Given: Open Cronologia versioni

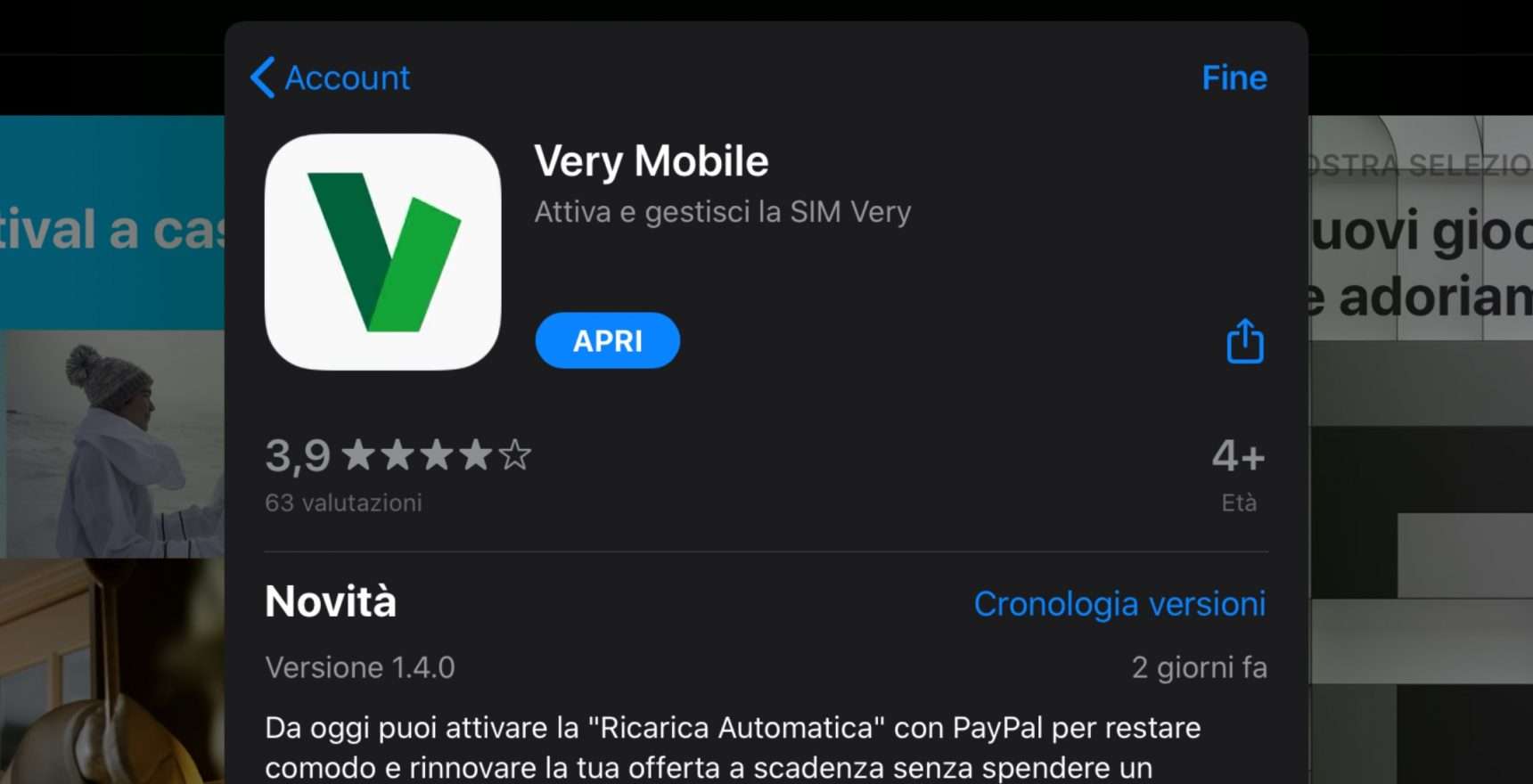Looking at the screenshot, I should 1119,604.
